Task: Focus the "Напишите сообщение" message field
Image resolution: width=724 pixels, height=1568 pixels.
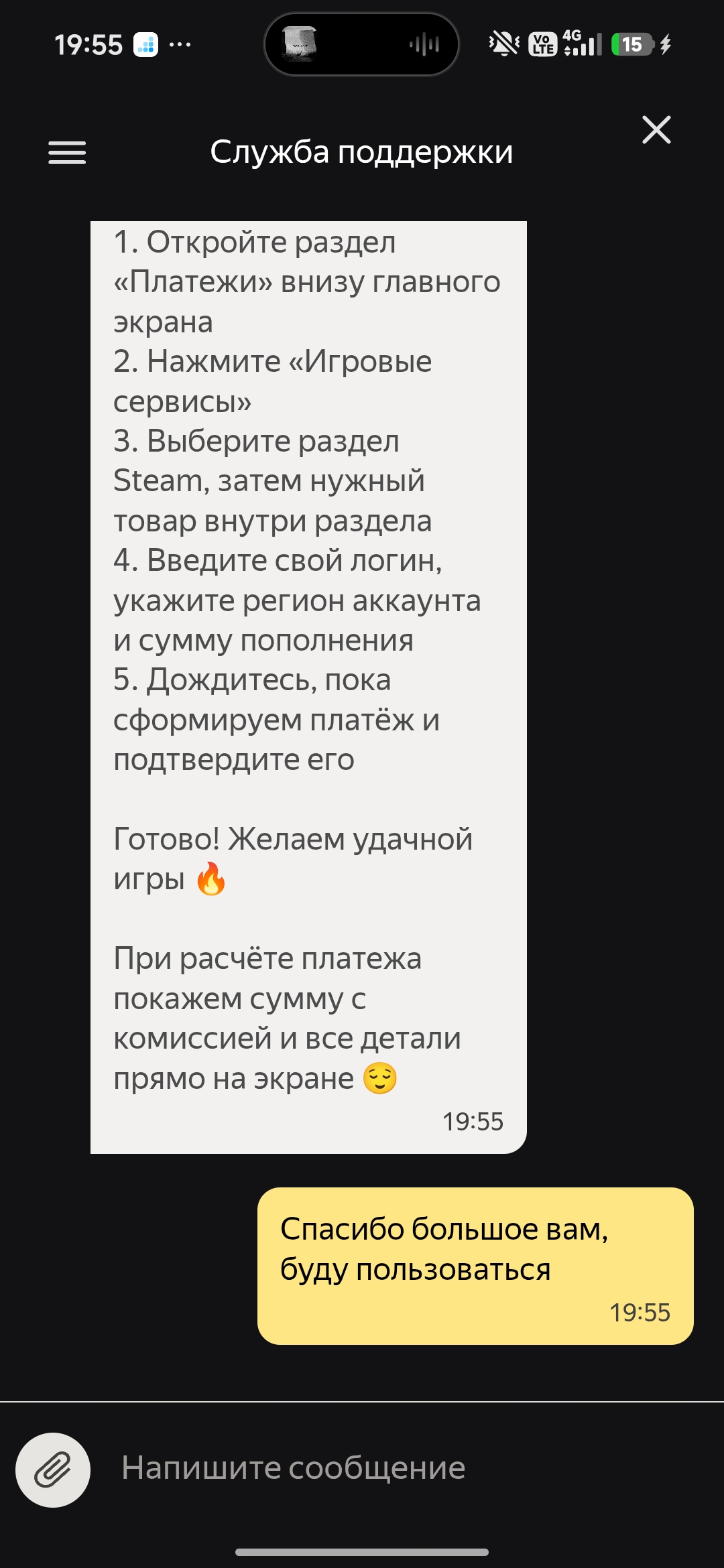Action: point(402,1468)
